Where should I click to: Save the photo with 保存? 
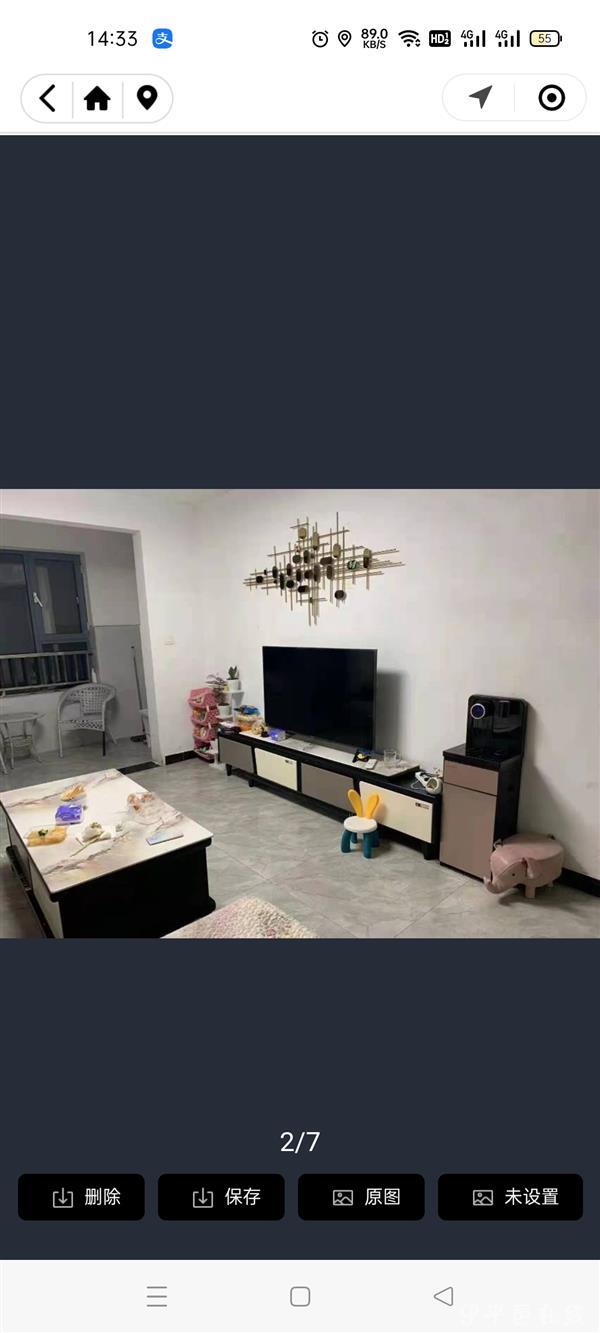tap(221, 1197)
